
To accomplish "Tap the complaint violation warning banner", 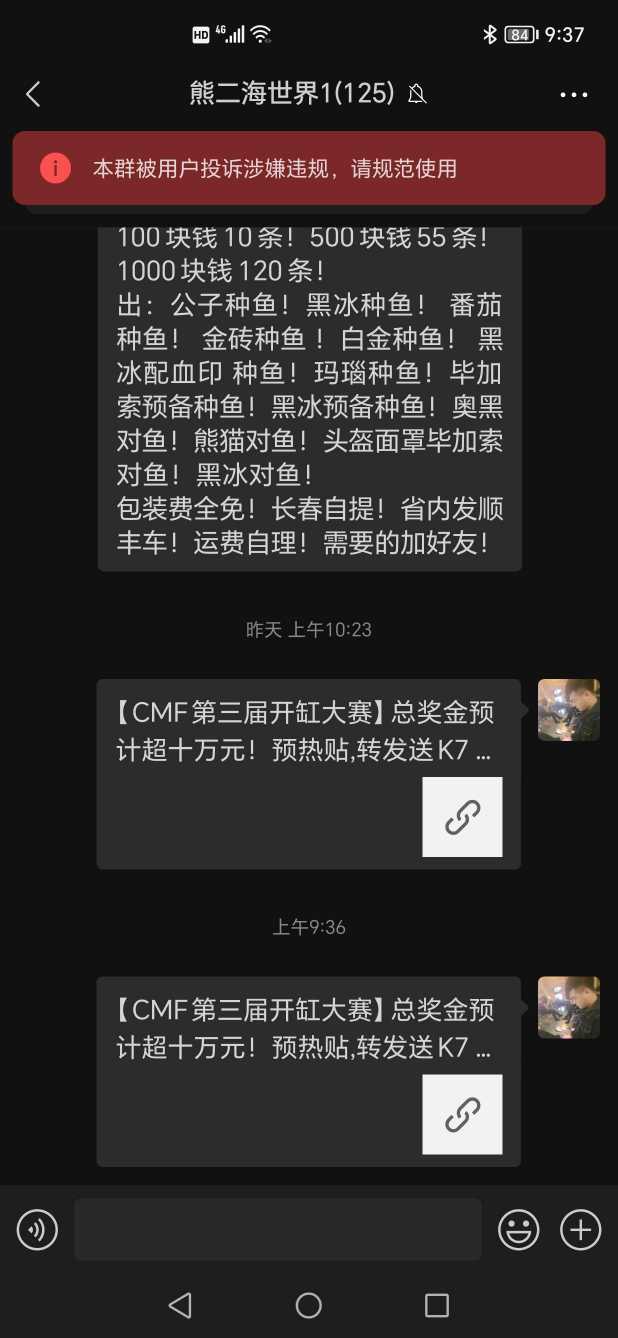I will click(x=309, y=168).
